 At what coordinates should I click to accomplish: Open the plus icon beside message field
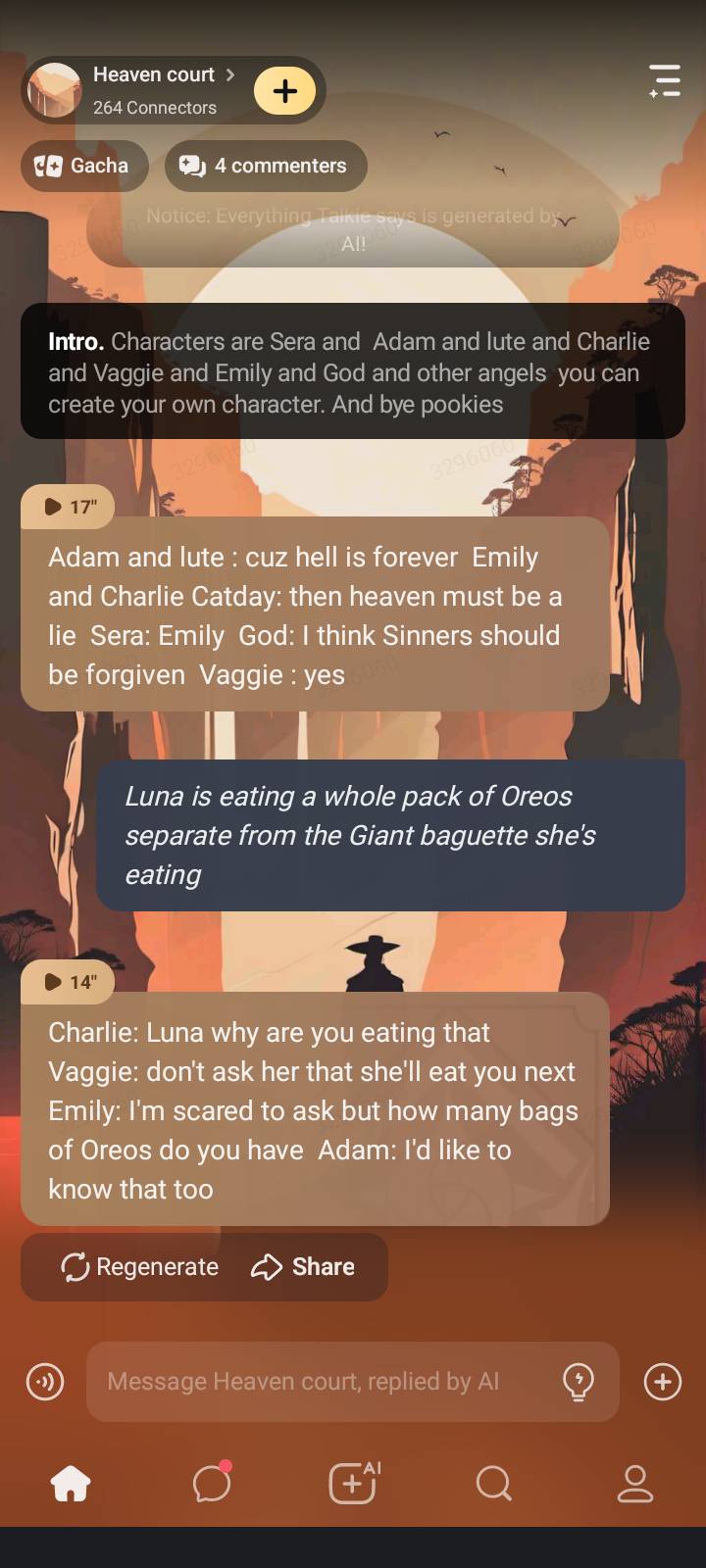tap(663, 1382)
